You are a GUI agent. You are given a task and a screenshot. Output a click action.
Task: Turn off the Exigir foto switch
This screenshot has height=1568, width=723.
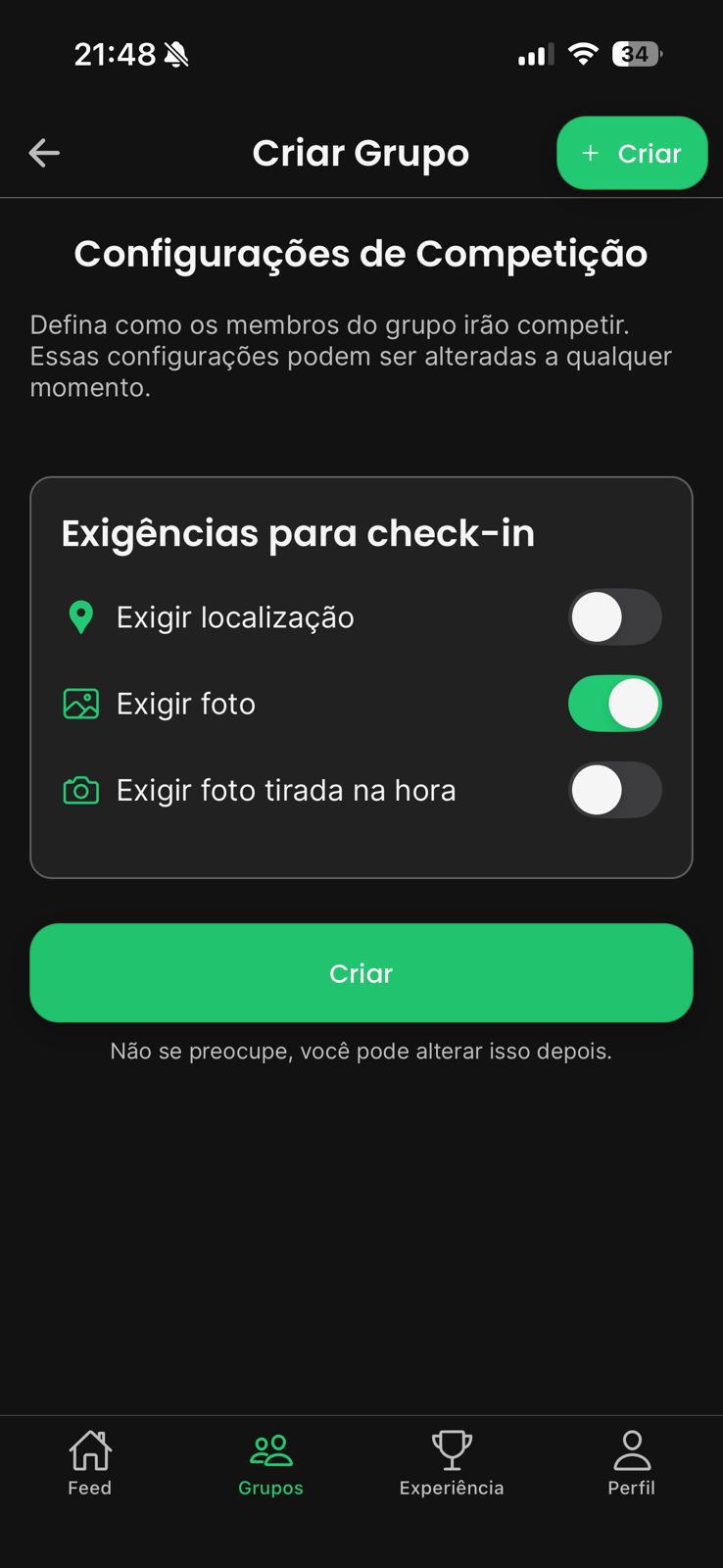pyautogui.click(x=615, y=704)
